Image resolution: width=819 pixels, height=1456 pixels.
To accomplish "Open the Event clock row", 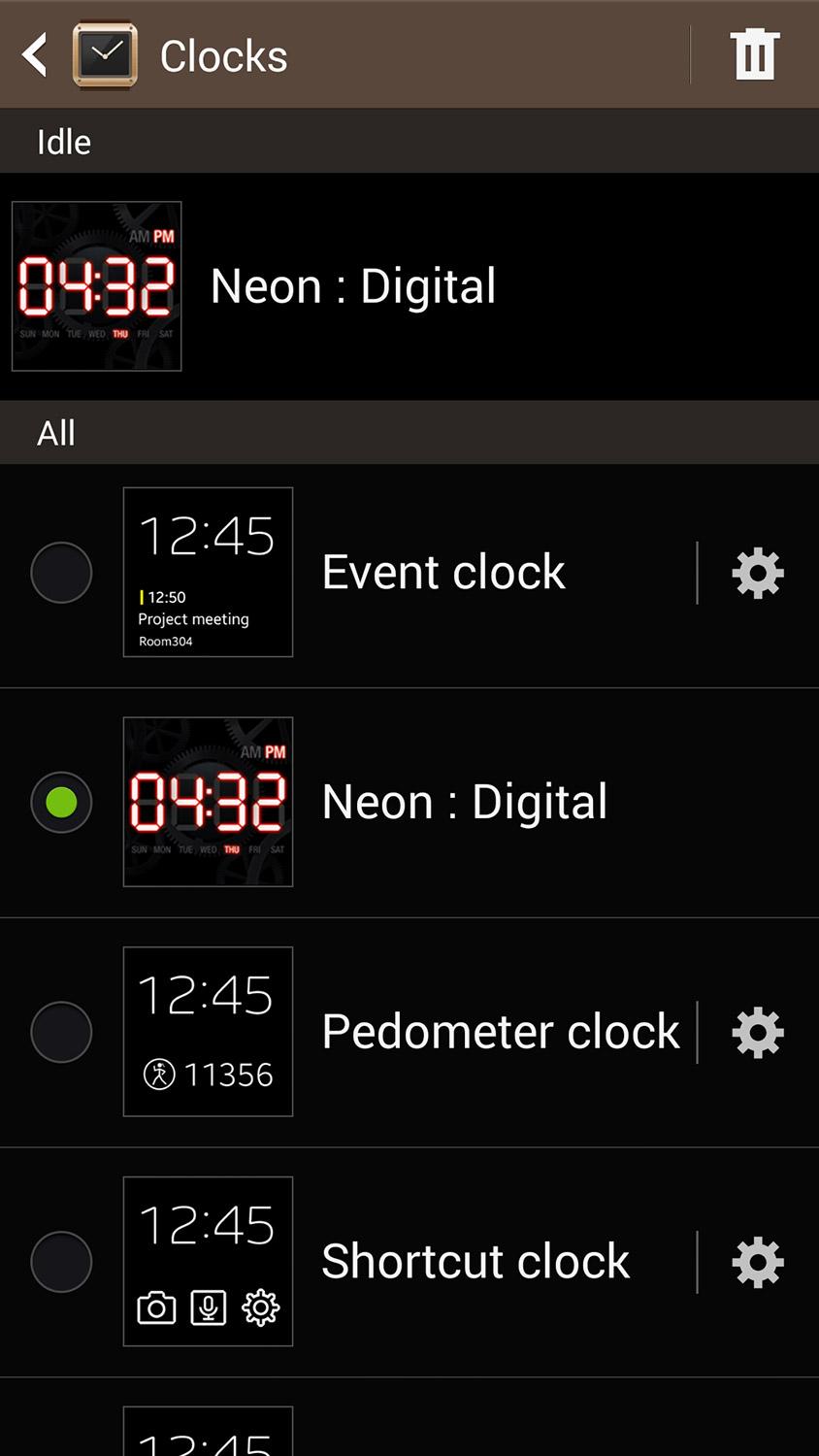I will (349, 573).
